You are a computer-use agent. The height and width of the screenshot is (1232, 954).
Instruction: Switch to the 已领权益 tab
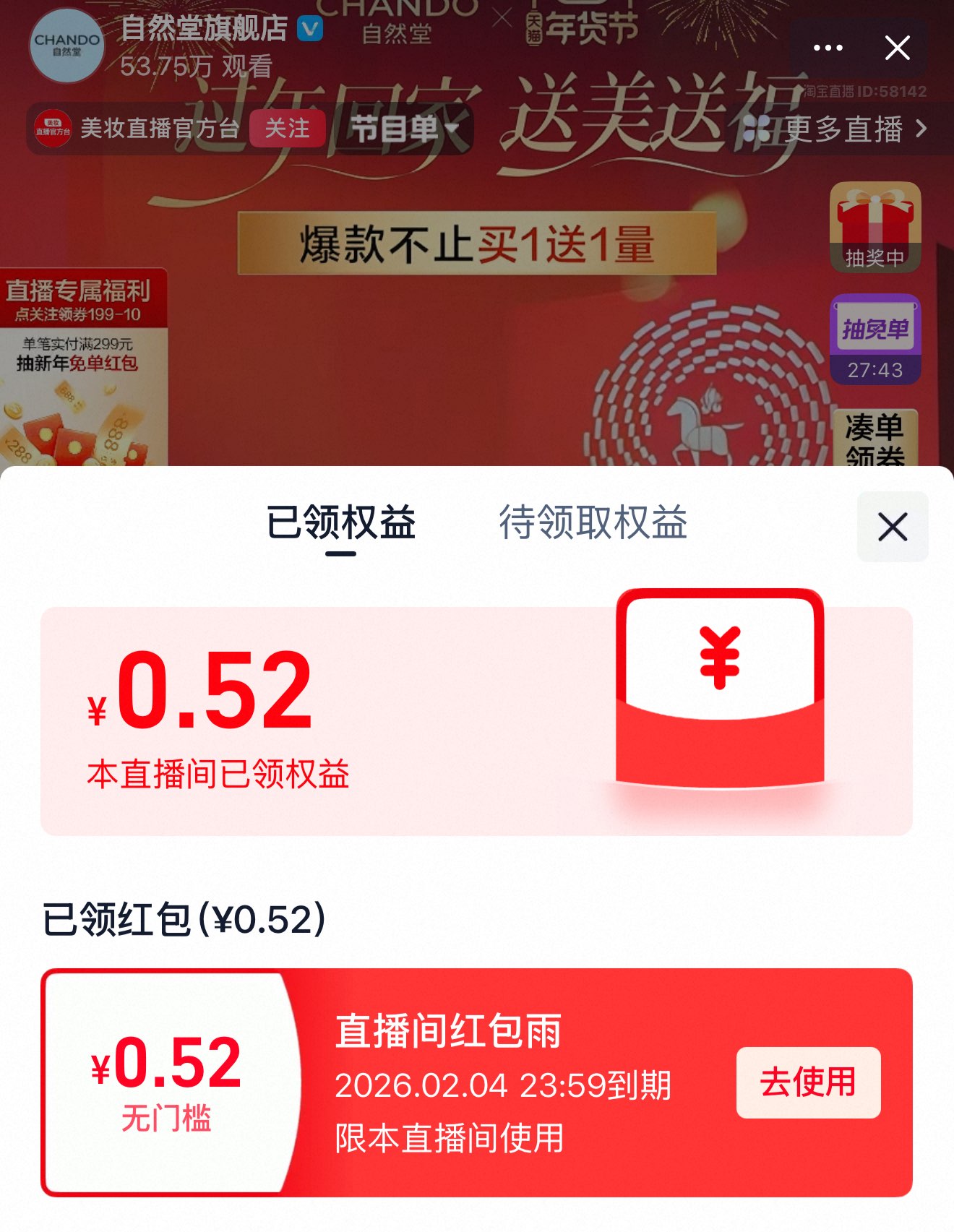click(x=341, y=522)
